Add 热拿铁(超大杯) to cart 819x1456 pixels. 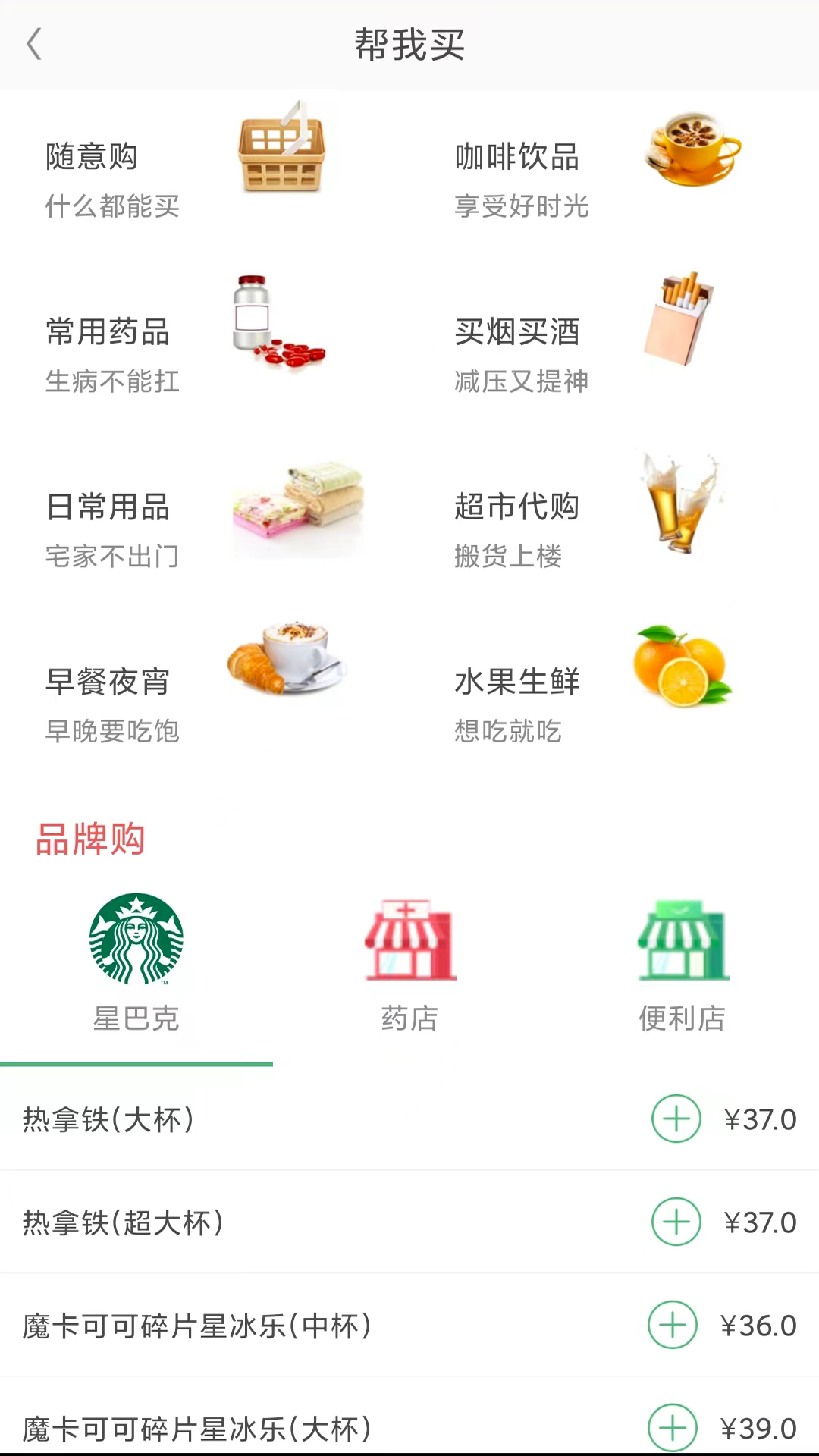tap(676, 1222)
